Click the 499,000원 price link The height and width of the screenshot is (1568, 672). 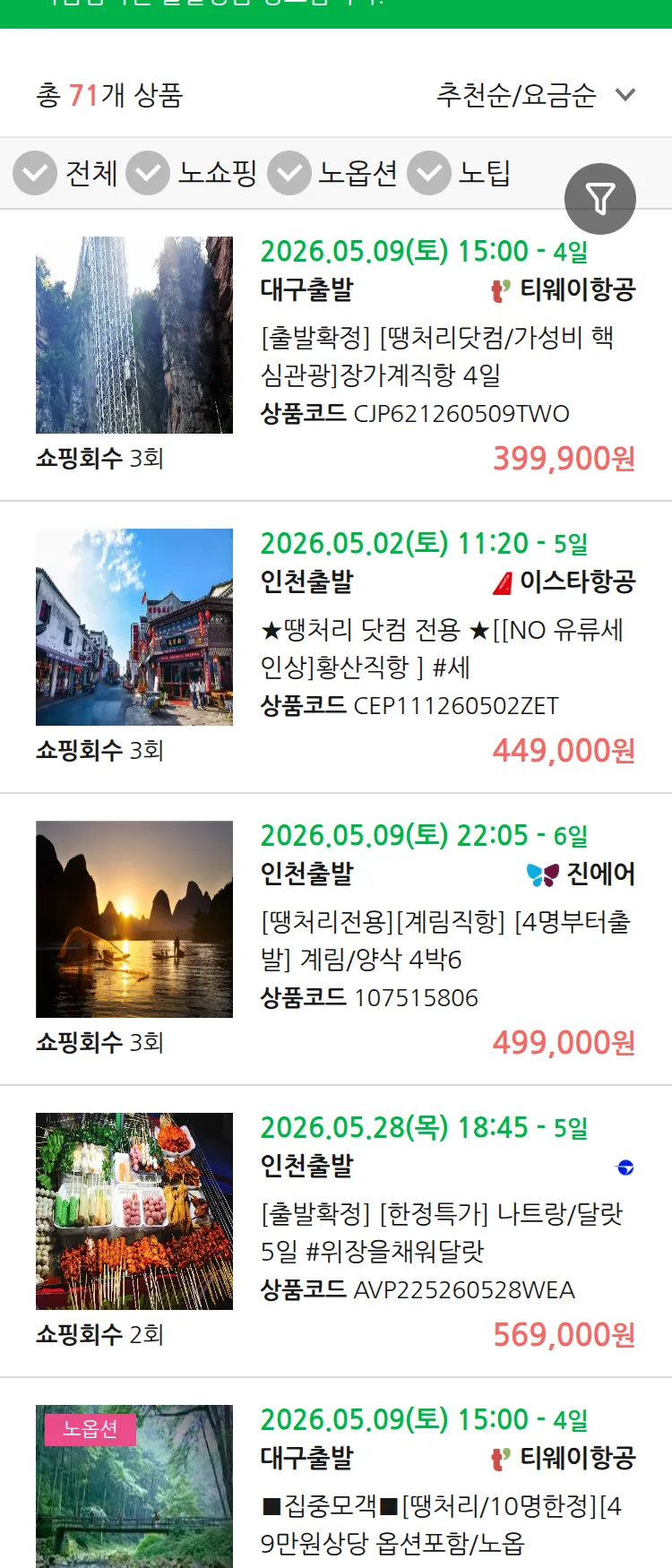[x=565, y=1042]
